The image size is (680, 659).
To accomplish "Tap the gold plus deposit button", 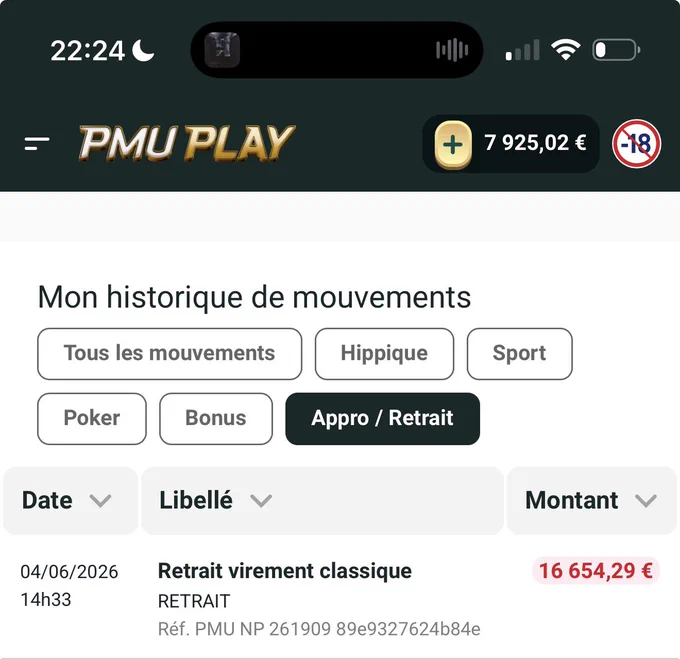I will [x=453, y=144].
